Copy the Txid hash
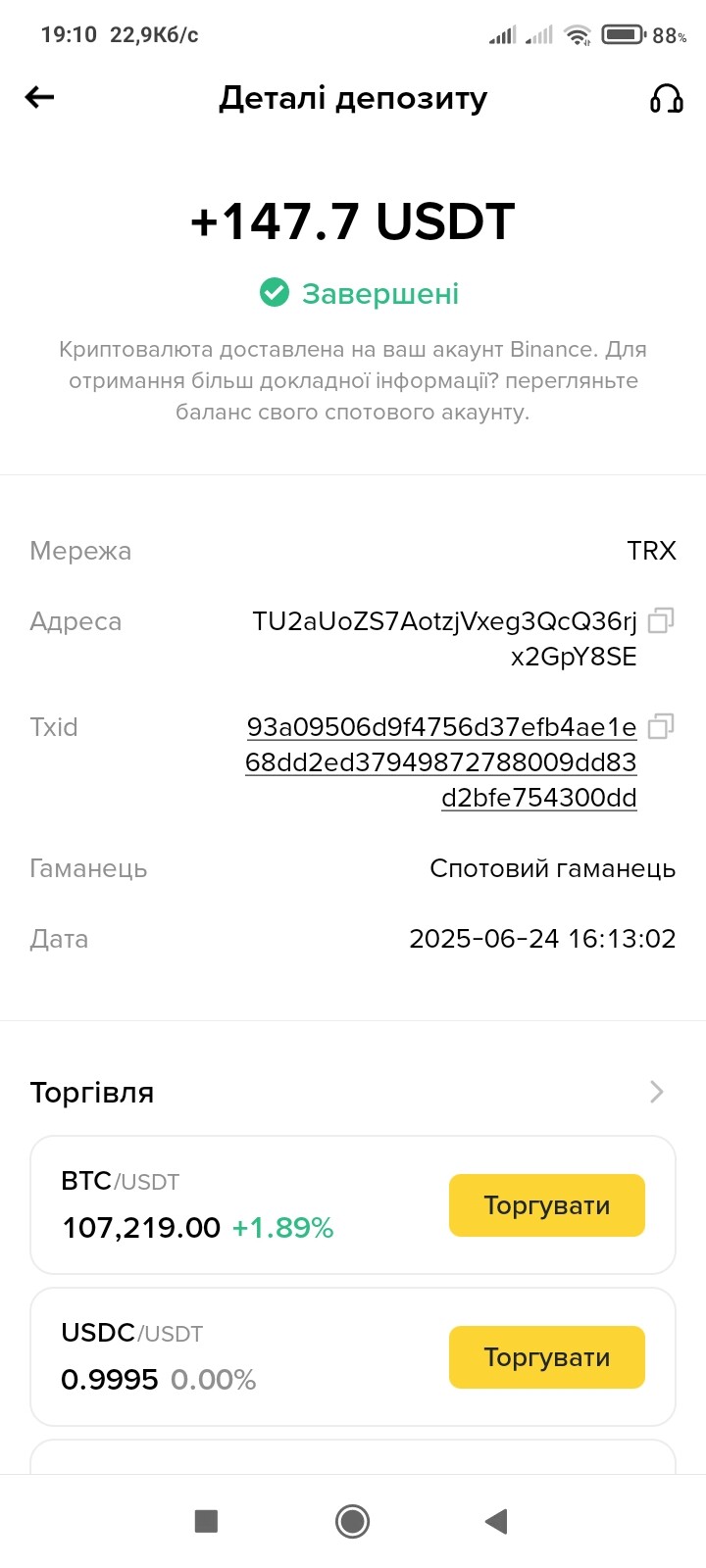Image resolution: width=706 pixels, height=1568 pixels. click(661, 727)
